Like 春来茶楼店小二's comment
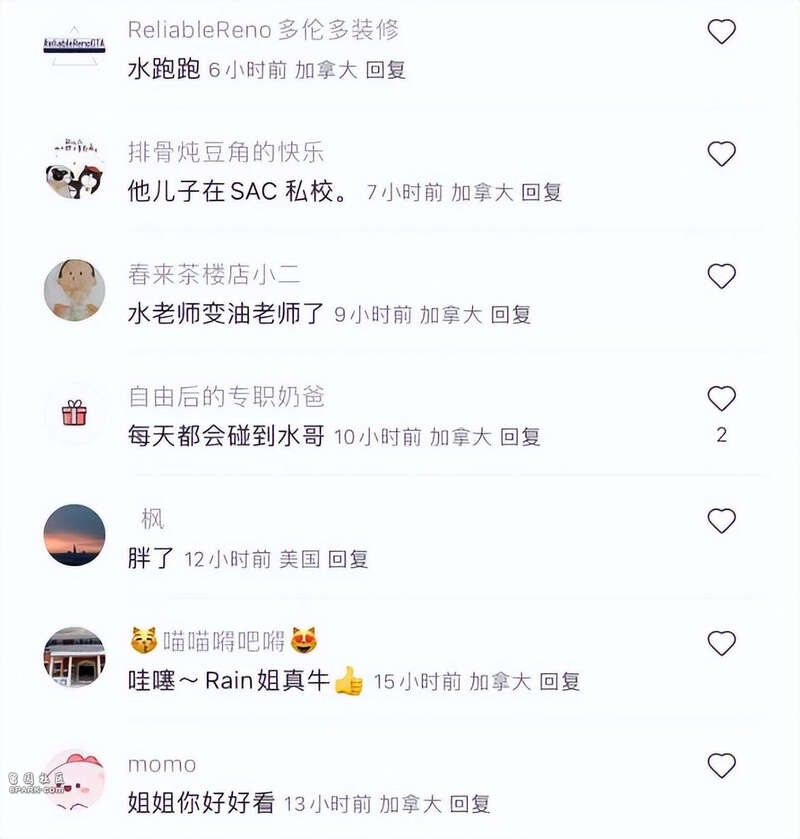The image size is (800, 839). pos(722,276)
